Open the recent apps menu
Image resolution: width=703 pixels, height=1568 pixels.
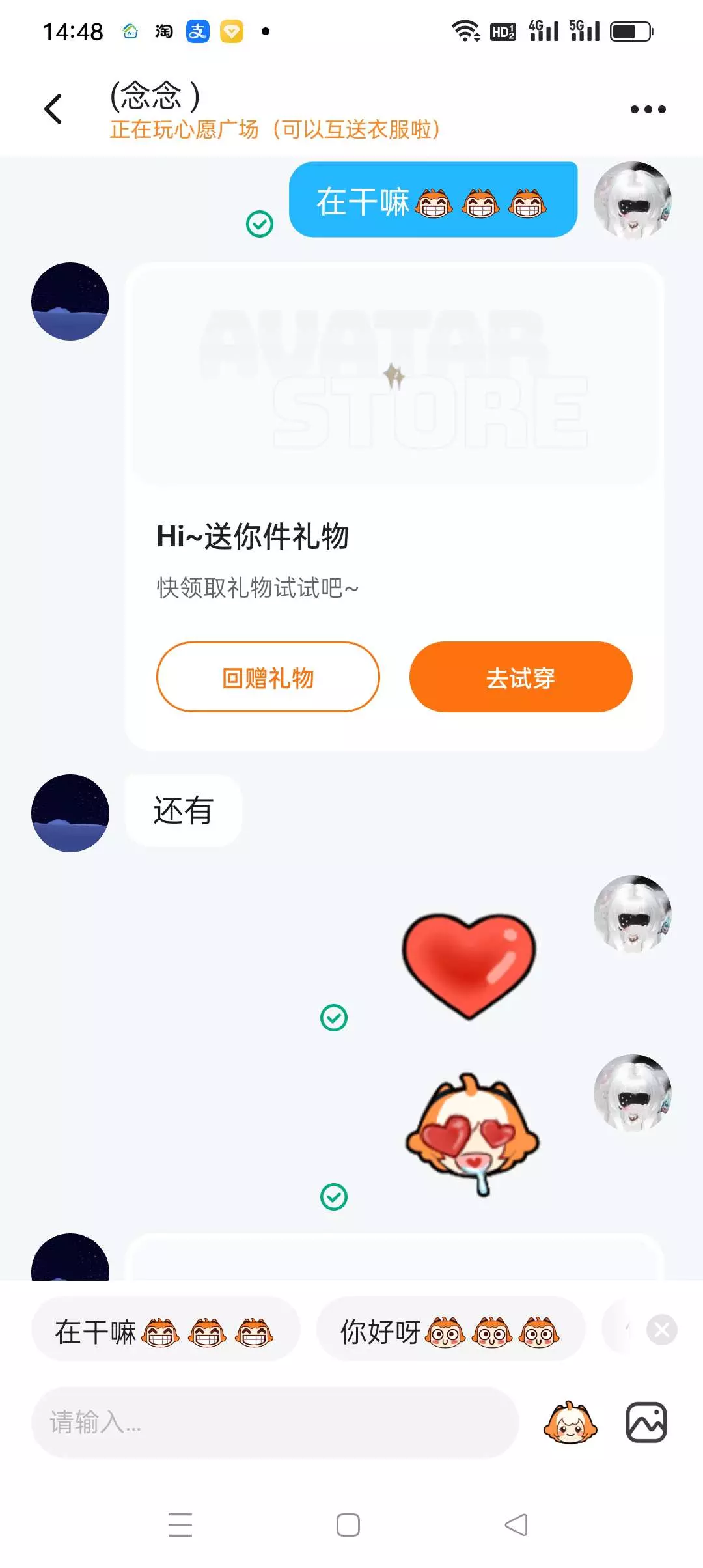coord(180,1525)
